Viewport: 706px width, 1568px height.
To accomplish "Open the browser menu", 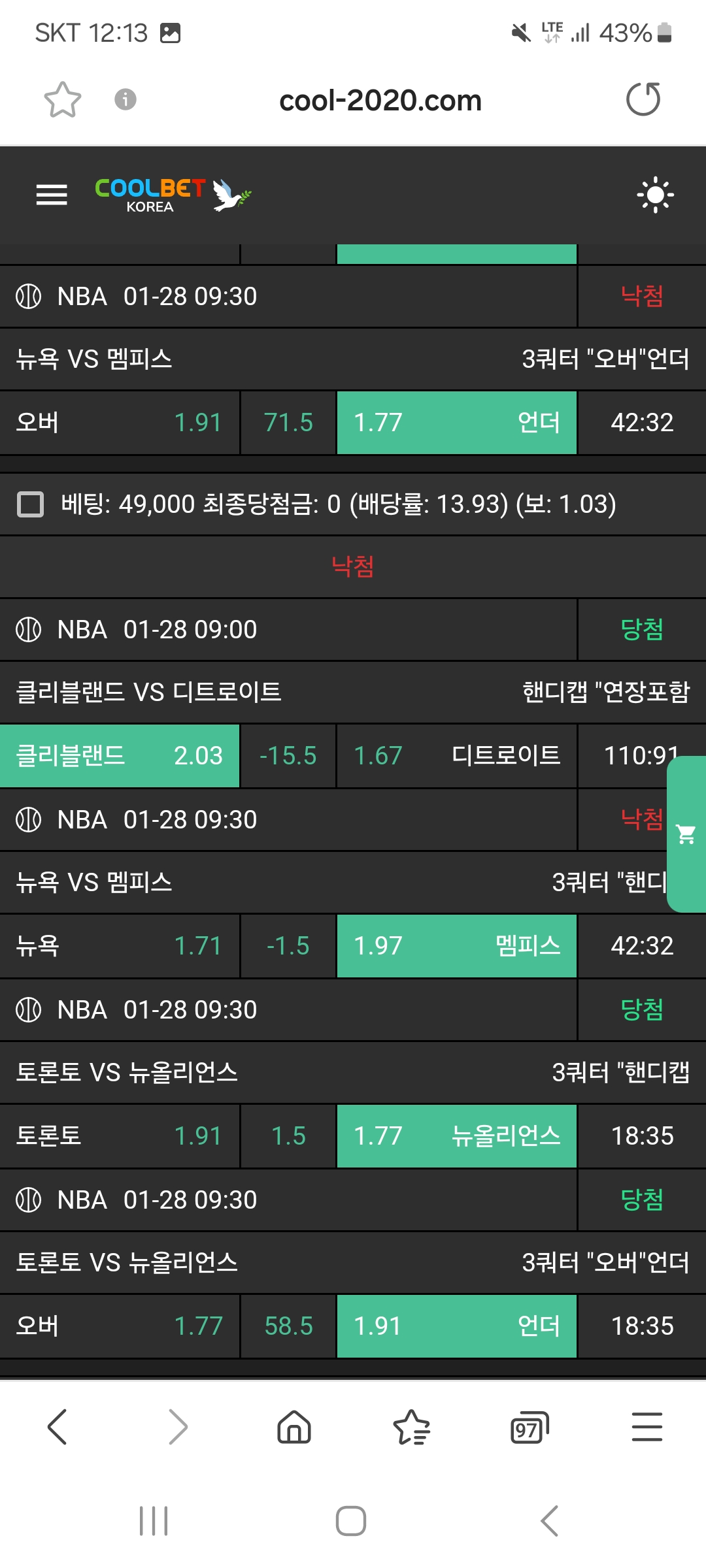I will [x=647, y=1427].
